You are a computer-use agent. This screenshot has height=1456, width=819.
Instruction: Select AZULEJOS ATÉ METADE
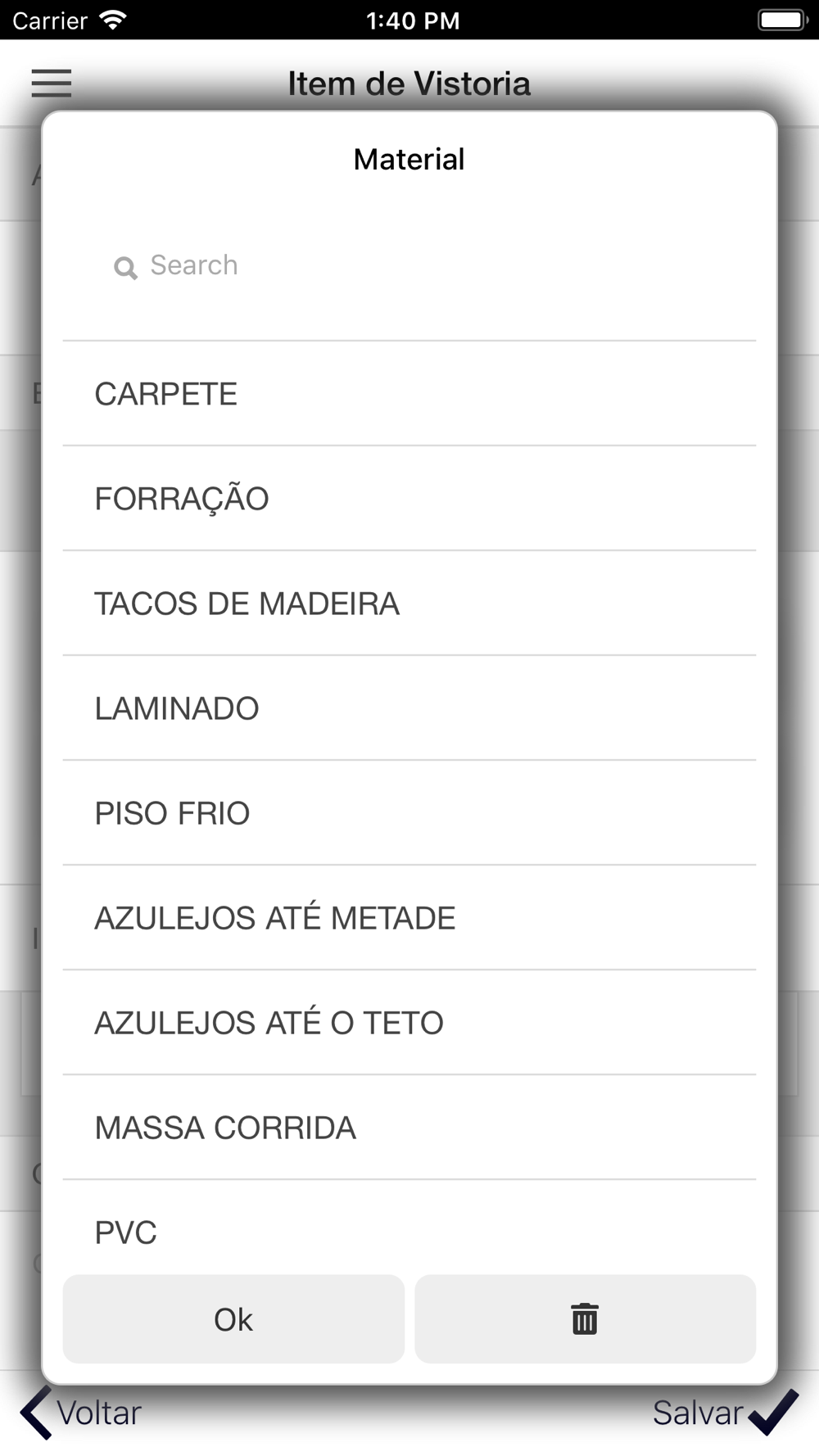[x=409, y=918]
